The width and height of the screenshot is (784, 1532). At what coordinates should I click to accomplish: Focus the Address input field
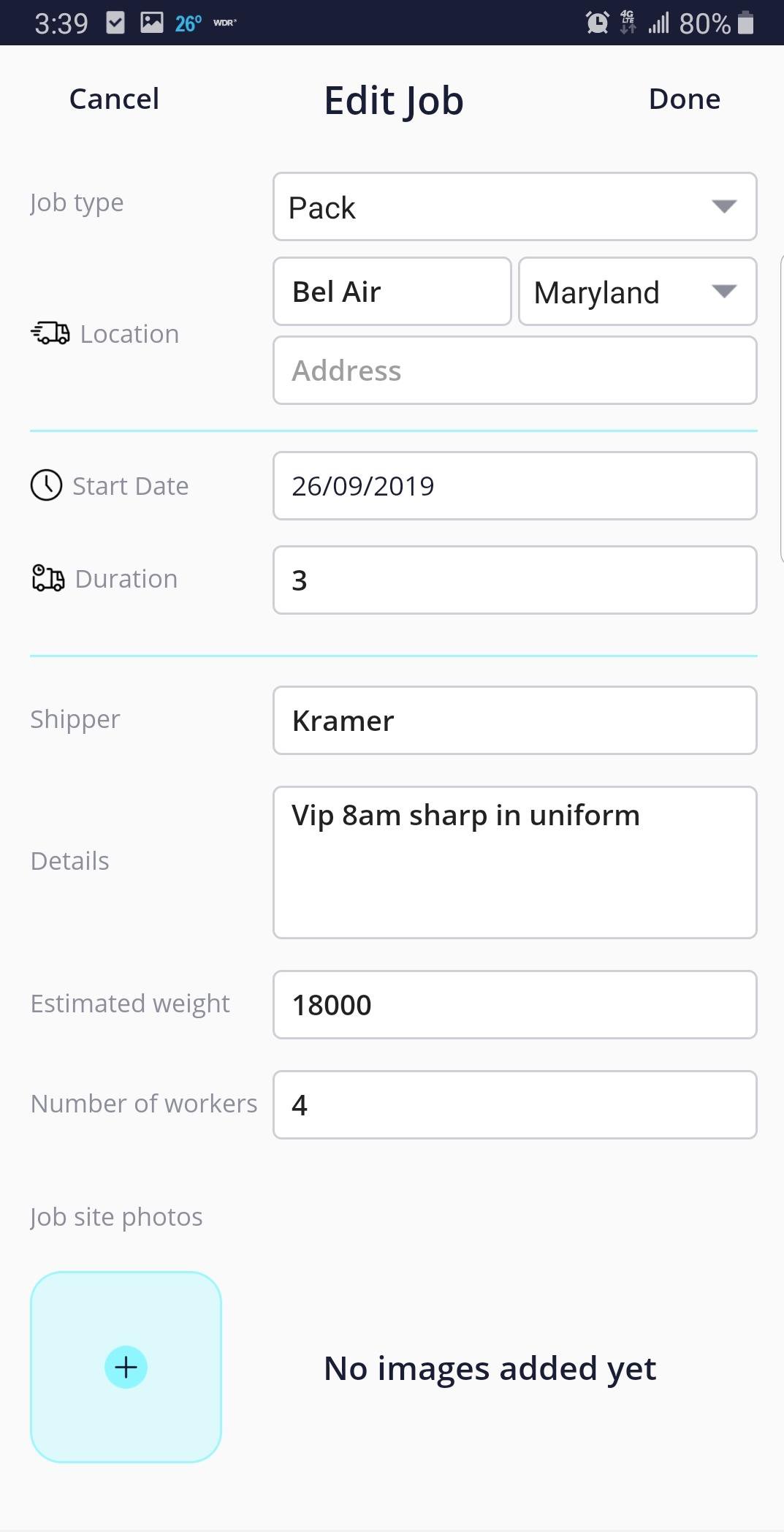(514, 371)
